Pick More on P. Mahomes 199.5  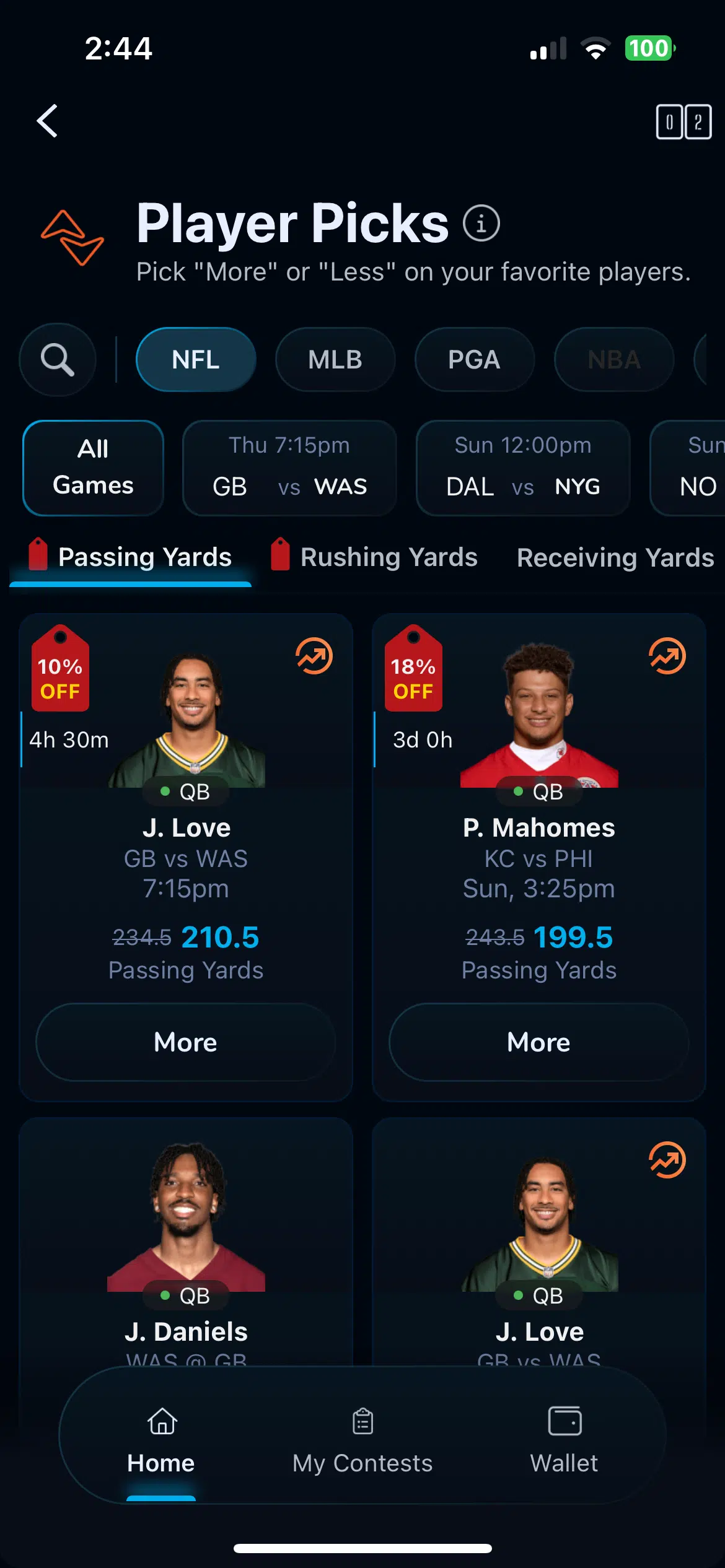click(538, 1042)
